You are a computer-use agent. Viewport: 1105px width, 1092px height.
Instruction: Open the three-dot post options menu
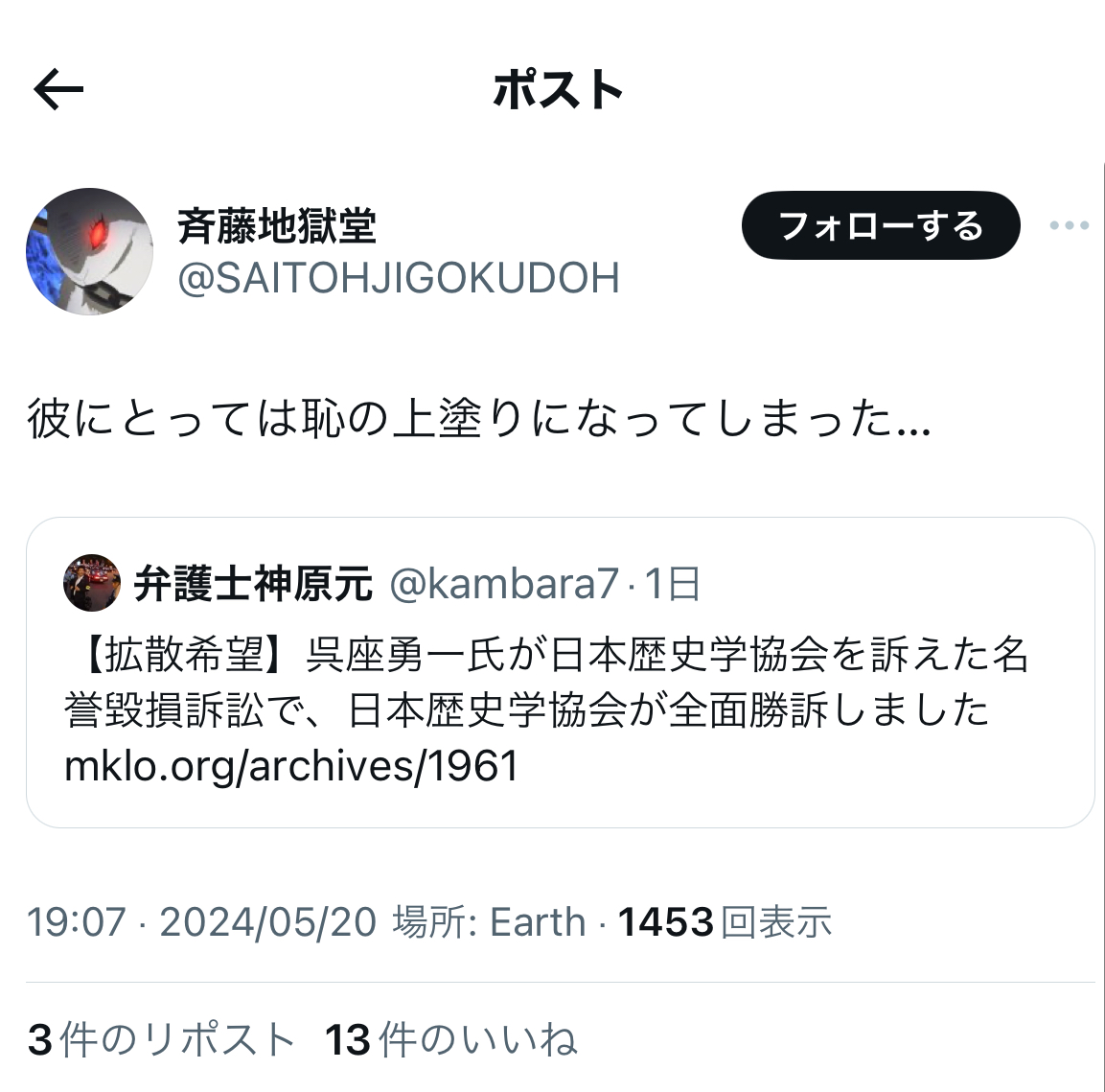point(1069,225)
